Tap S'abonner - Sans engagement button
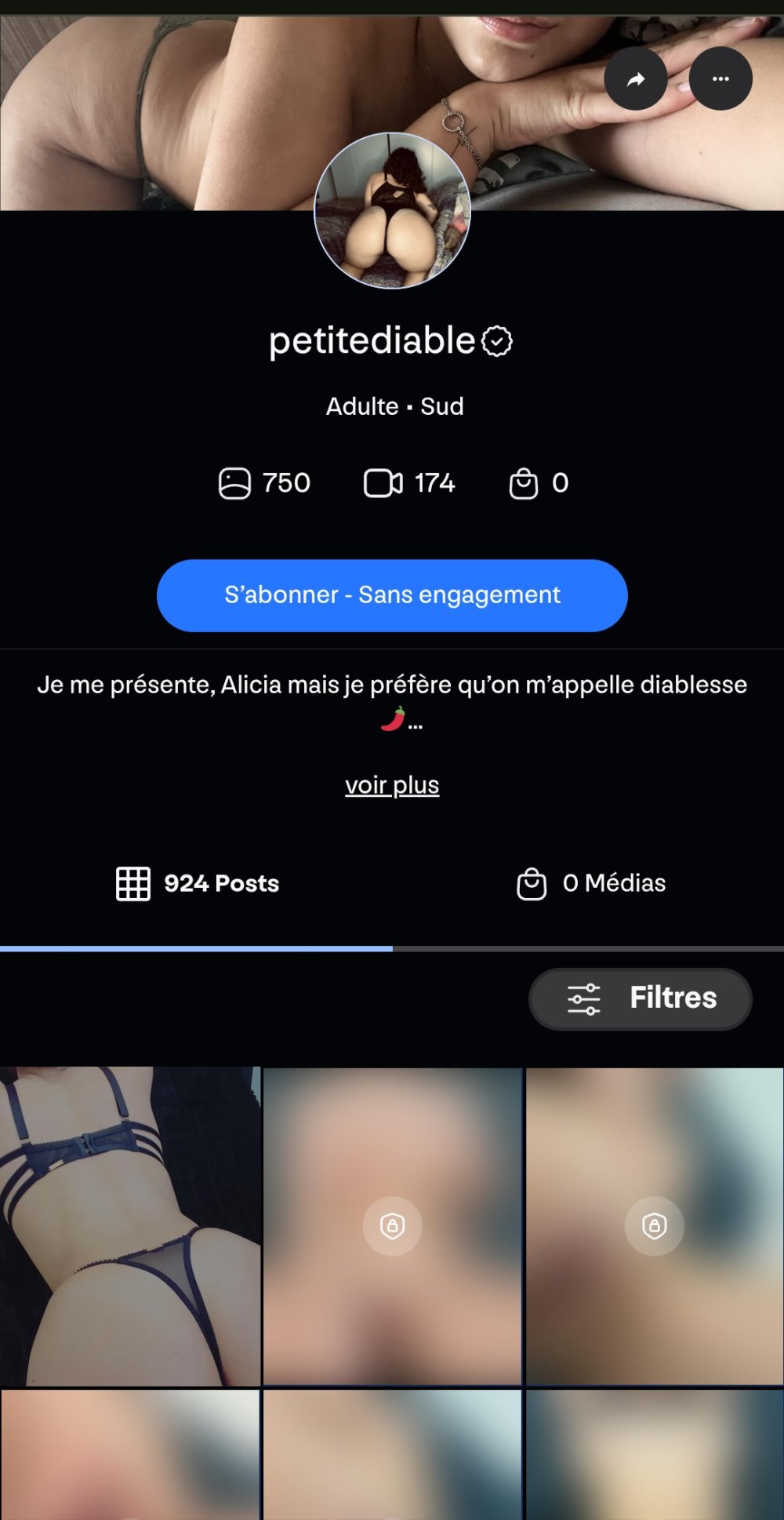Screen dimensions: 784x1520 coord(392,595)
